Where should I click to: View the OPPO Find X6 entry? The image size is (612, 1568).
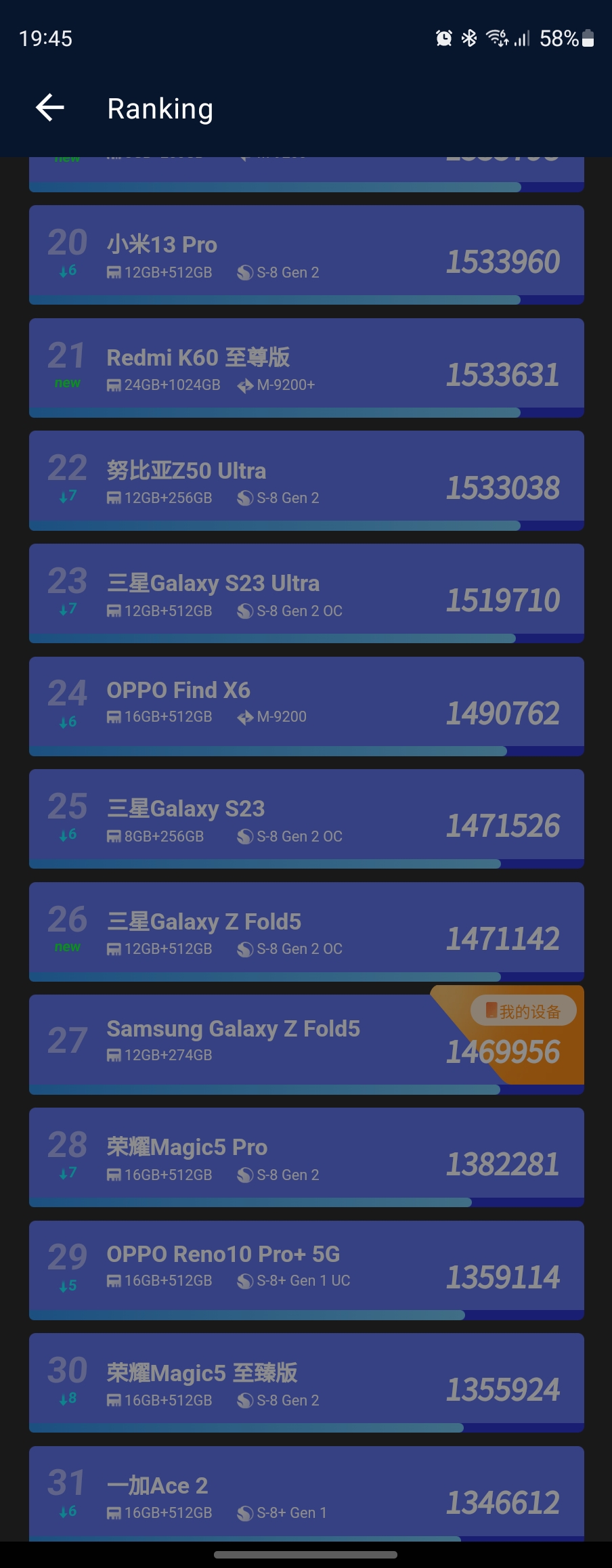click(306, 706)
